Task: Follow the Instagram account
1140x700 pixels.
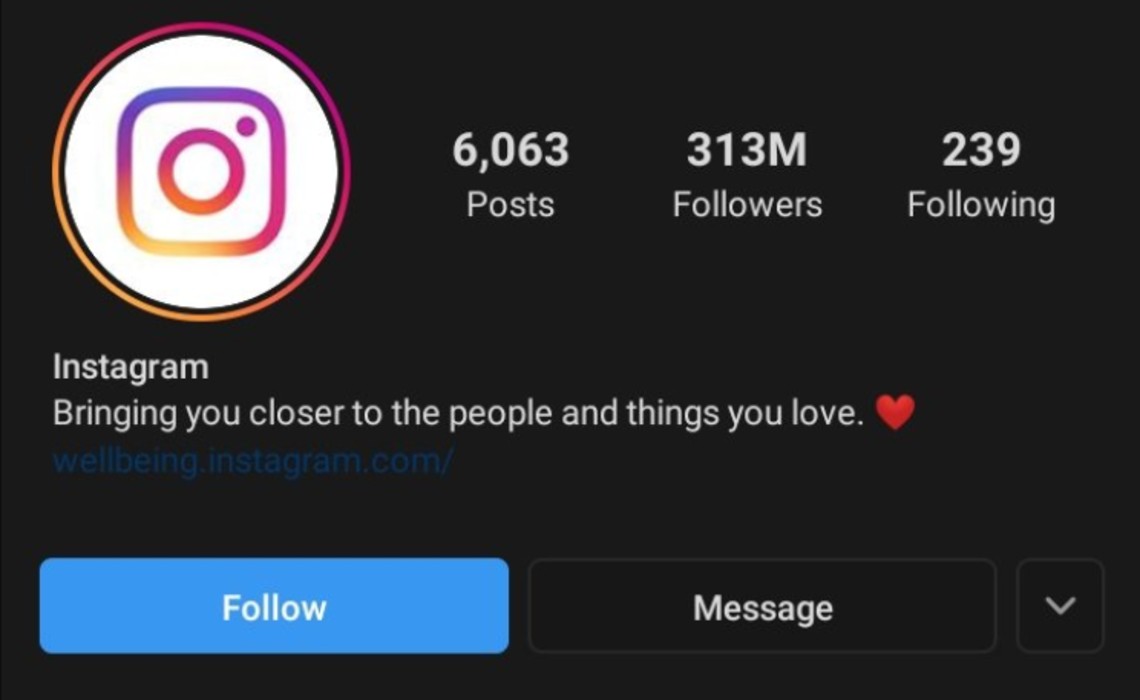Action: (x=274, y=606)
